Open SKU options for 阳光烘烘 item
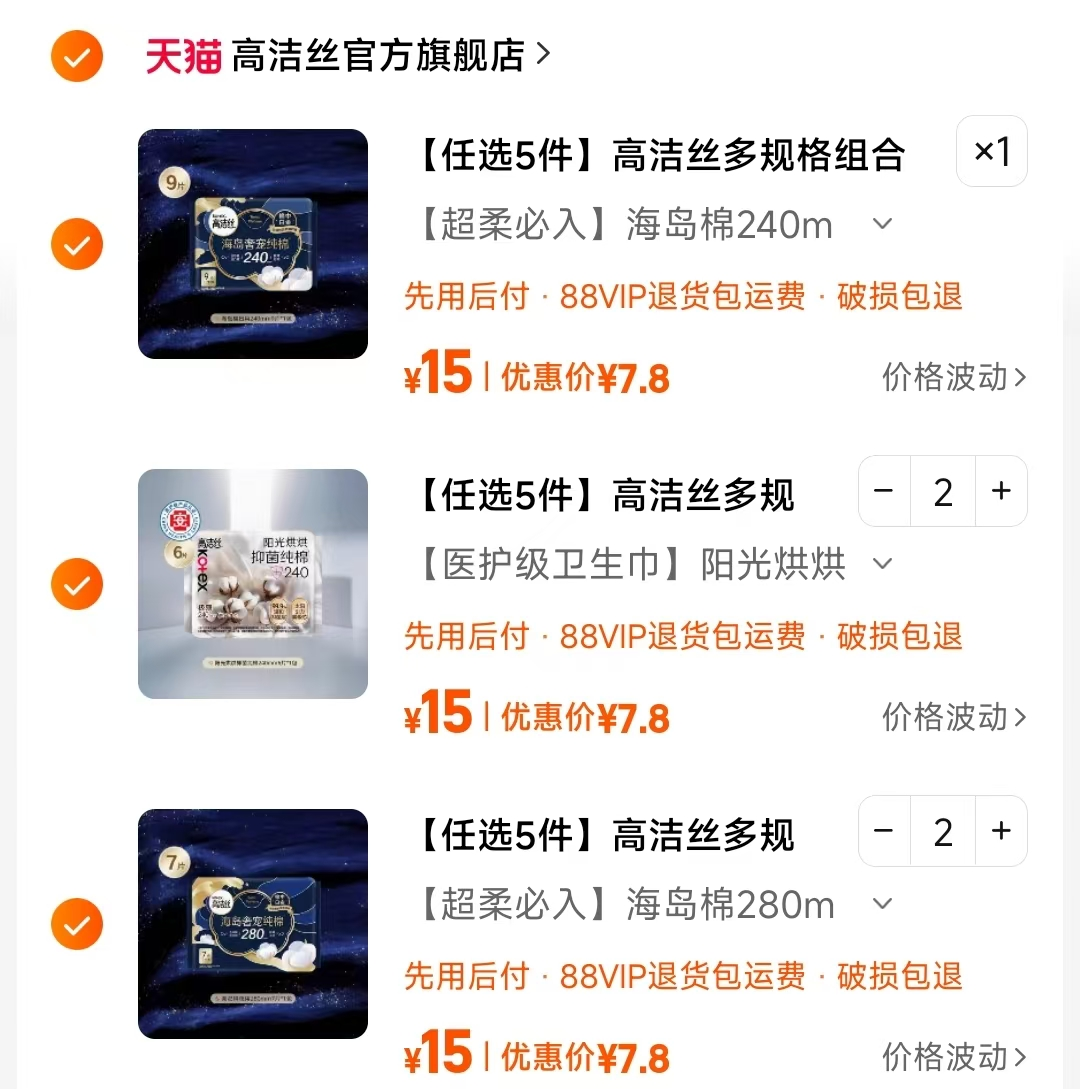 click(x=883, y=565)
